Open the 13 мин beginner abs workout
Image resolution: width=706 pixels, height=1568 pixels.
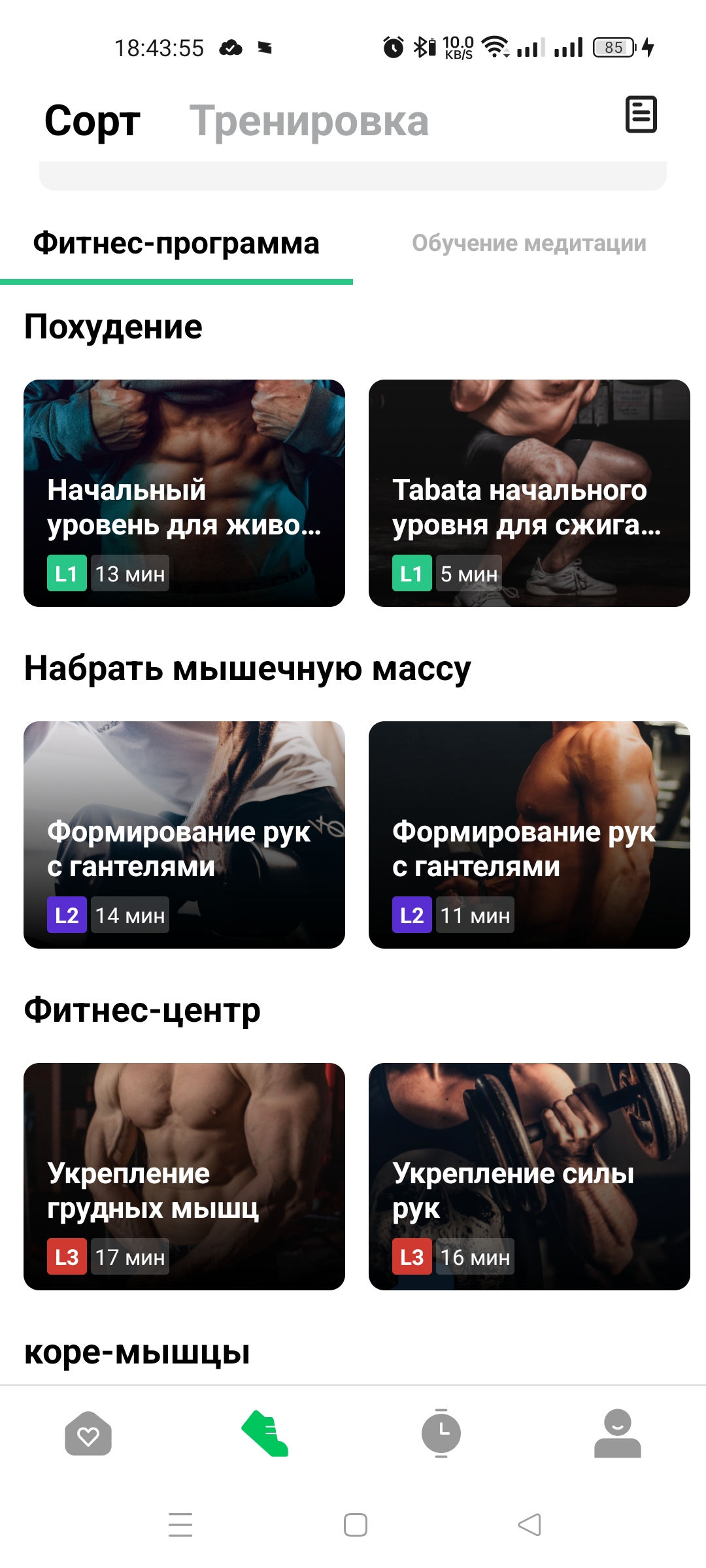pyautogui.click(x=184, y=493)
